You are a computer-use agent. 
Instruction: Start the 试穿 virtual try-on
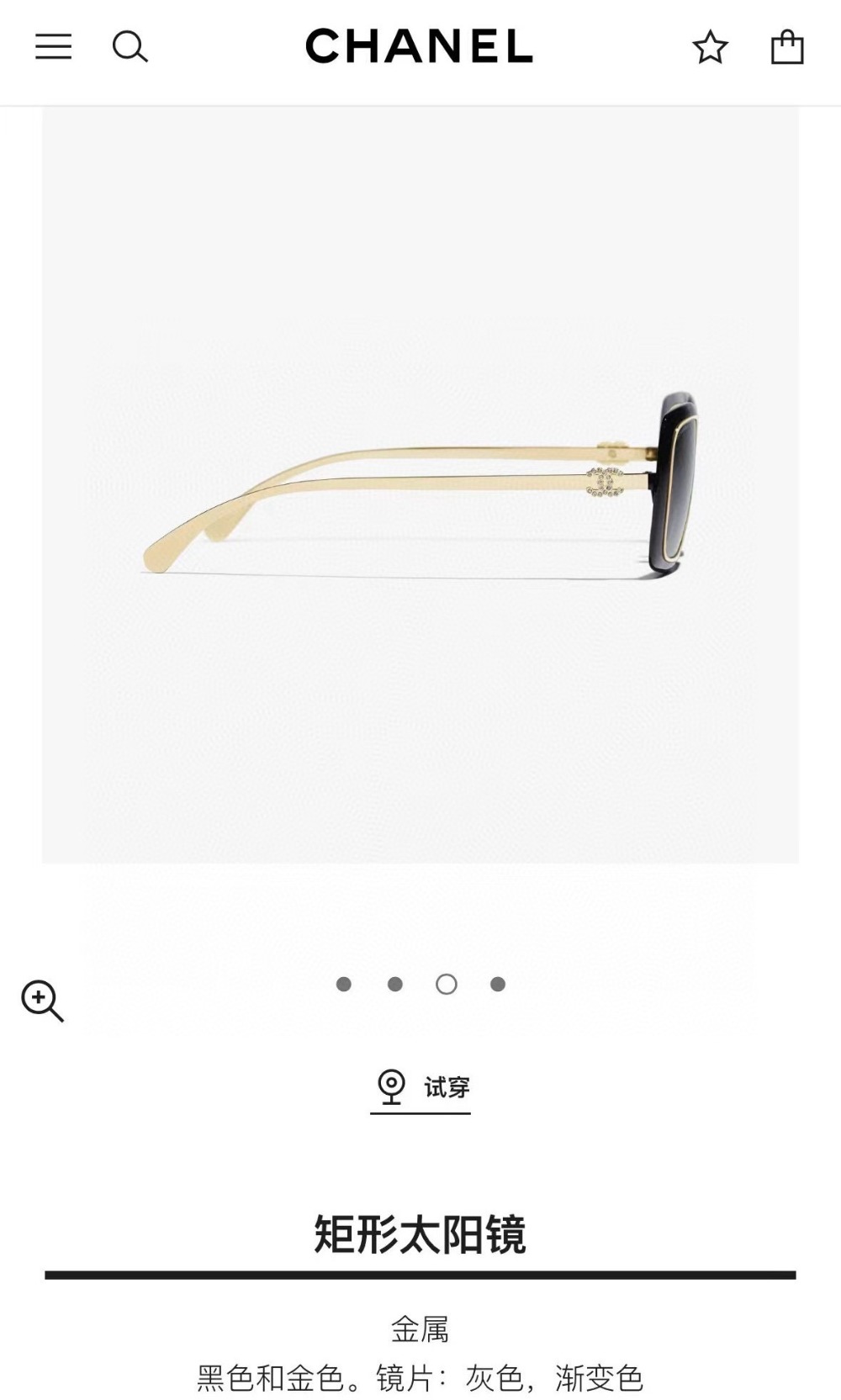pos(420,1088)
